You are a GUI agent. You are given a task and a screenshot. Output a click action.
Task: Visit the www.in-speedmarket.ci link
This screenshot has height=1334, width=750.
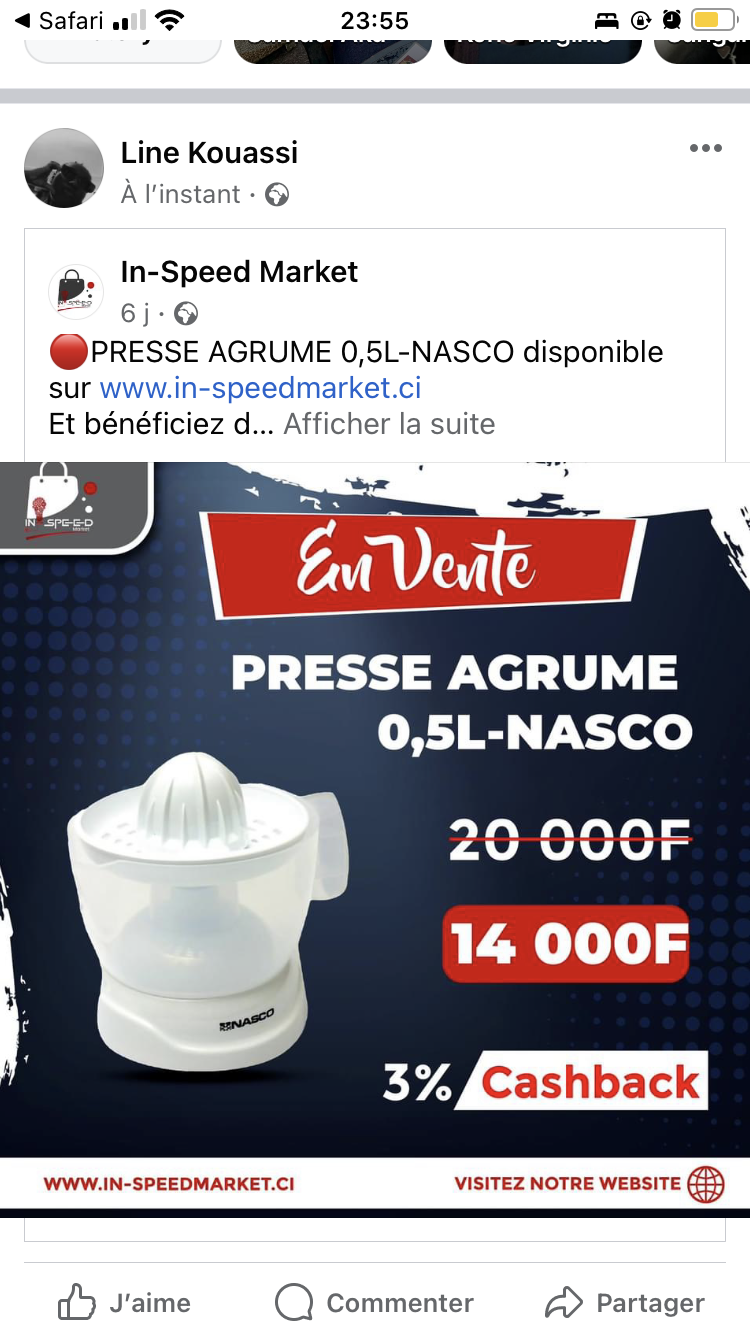pos(260,388)
